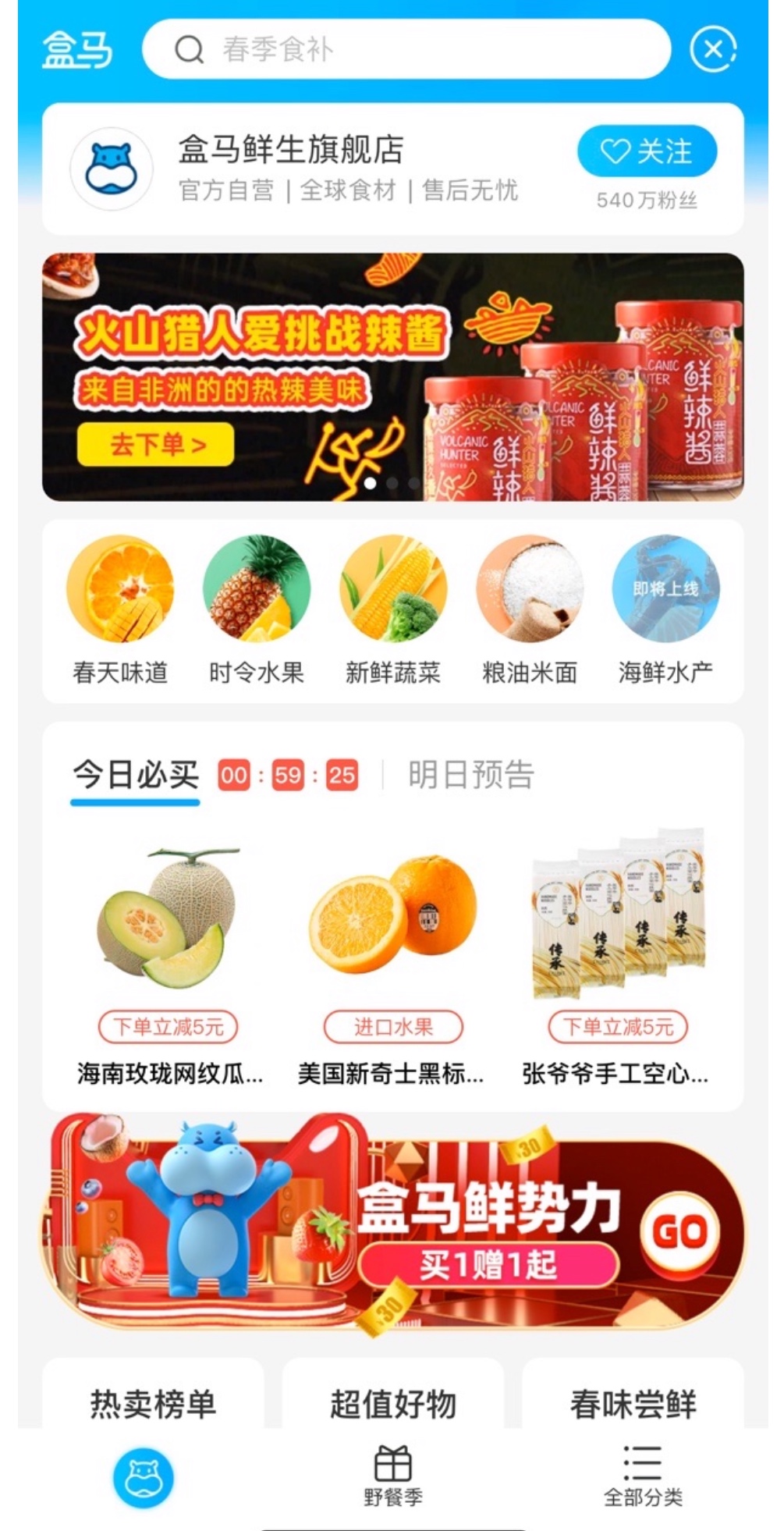Image resolution: width=784 pixels, height=1531 pixels.
Task: Open the 火山猎人 chili sauce banner
Action: click(x=392, y=377)
